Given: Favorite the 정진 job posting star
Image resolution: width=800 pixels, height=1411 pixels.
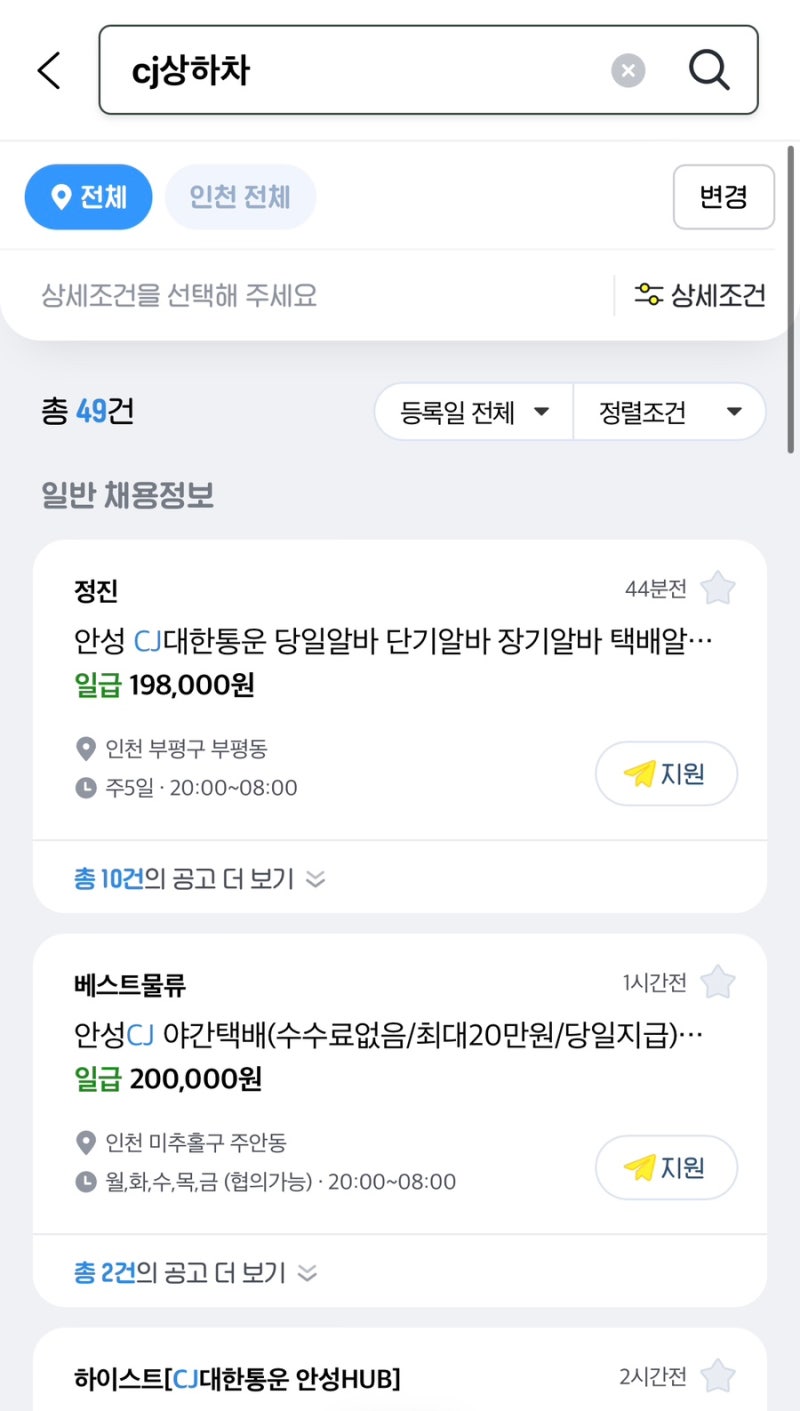Looking at the screenshot, I should [x=718, y=589].
